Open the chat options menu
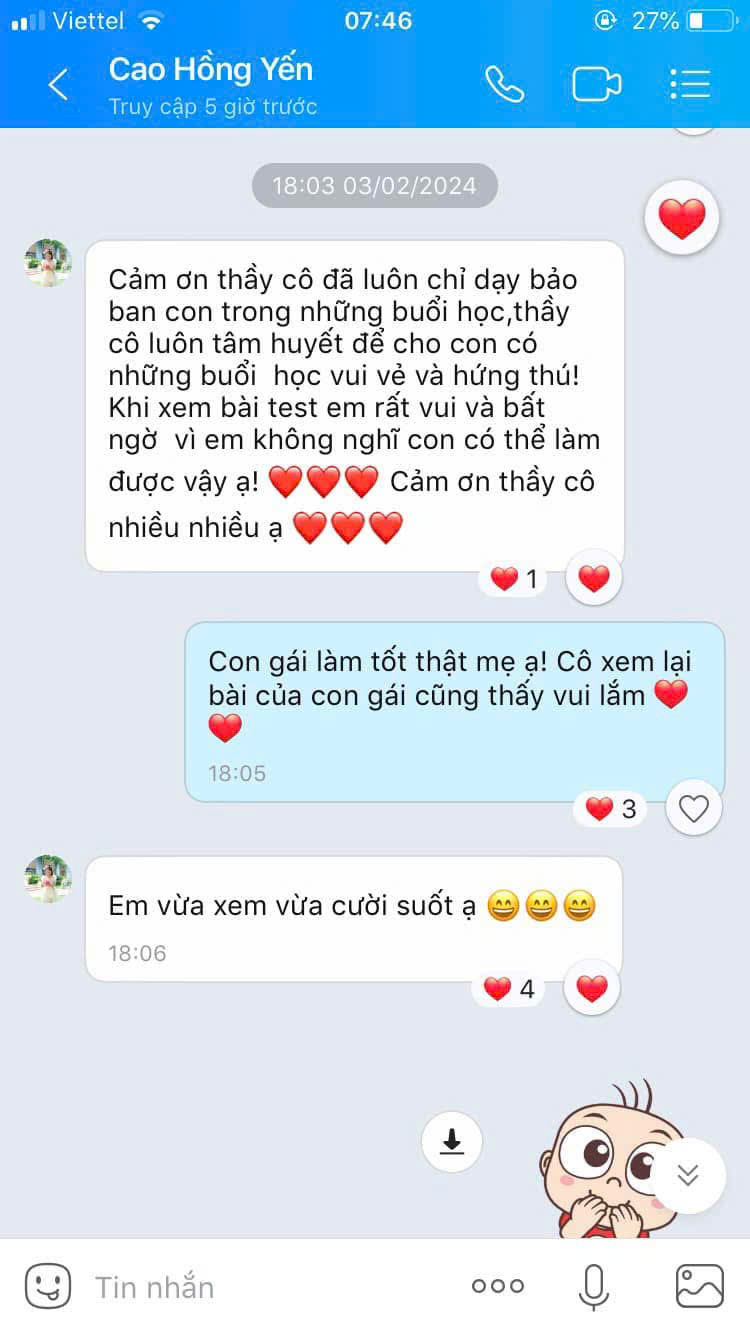This screenshot has height=1334, width=750. tap(689, 84)
